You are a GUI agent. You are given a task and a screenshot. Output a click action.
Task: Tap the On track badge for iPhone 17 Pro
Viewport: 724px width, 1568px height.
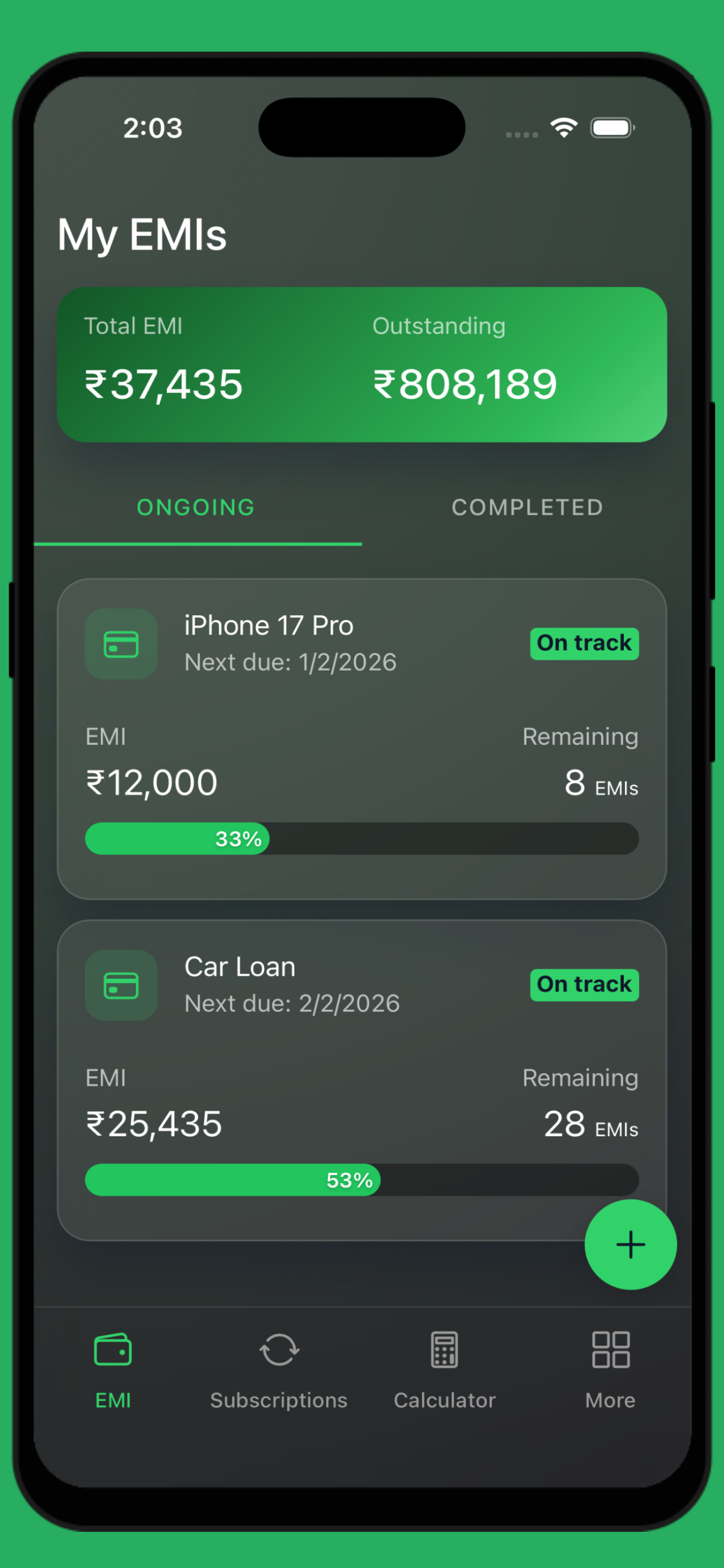(x=584, y=643)
